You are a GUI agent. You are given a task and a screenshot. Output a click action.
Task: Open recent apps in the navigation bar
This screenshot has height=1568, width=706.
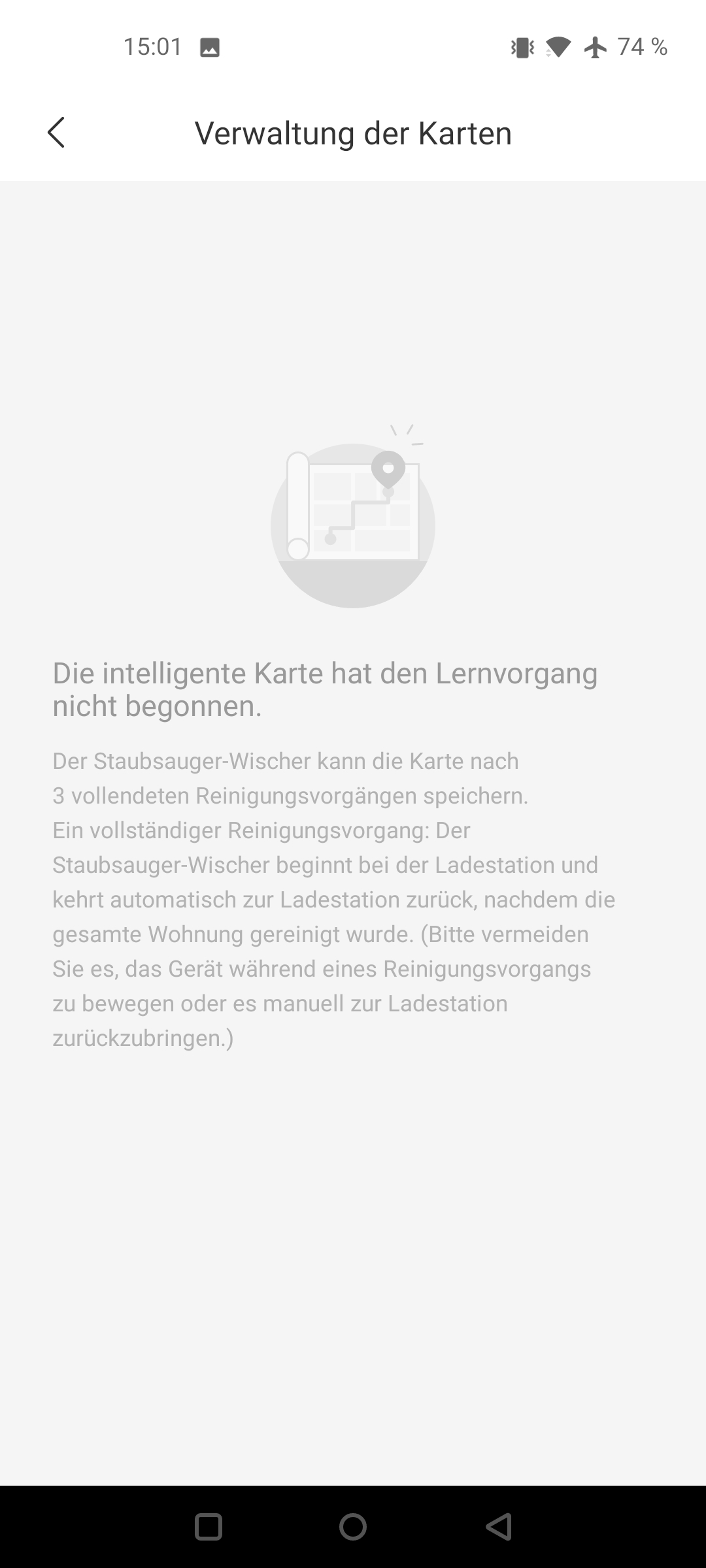point(209,1527)
